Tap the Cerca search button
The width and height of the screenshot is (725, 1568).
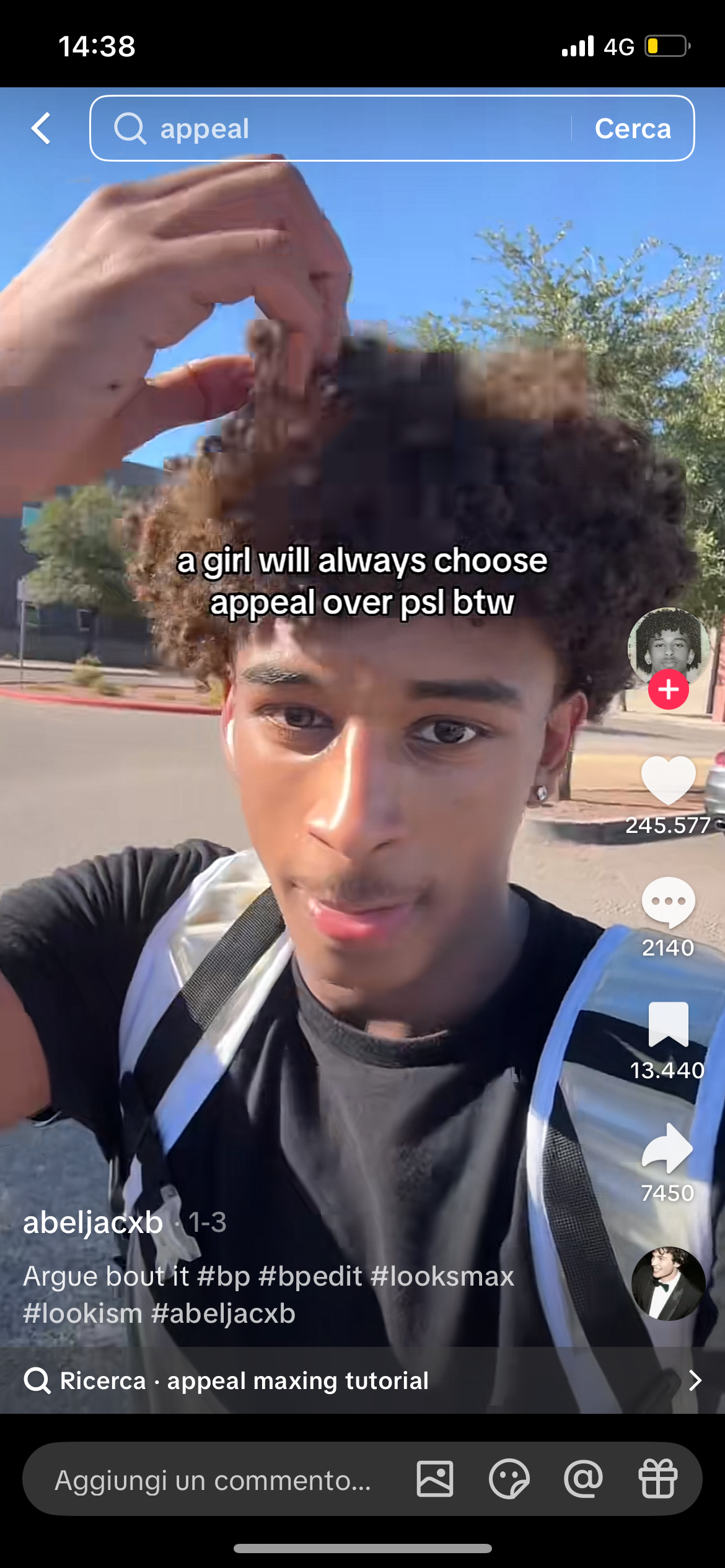(x=633, y=129)
